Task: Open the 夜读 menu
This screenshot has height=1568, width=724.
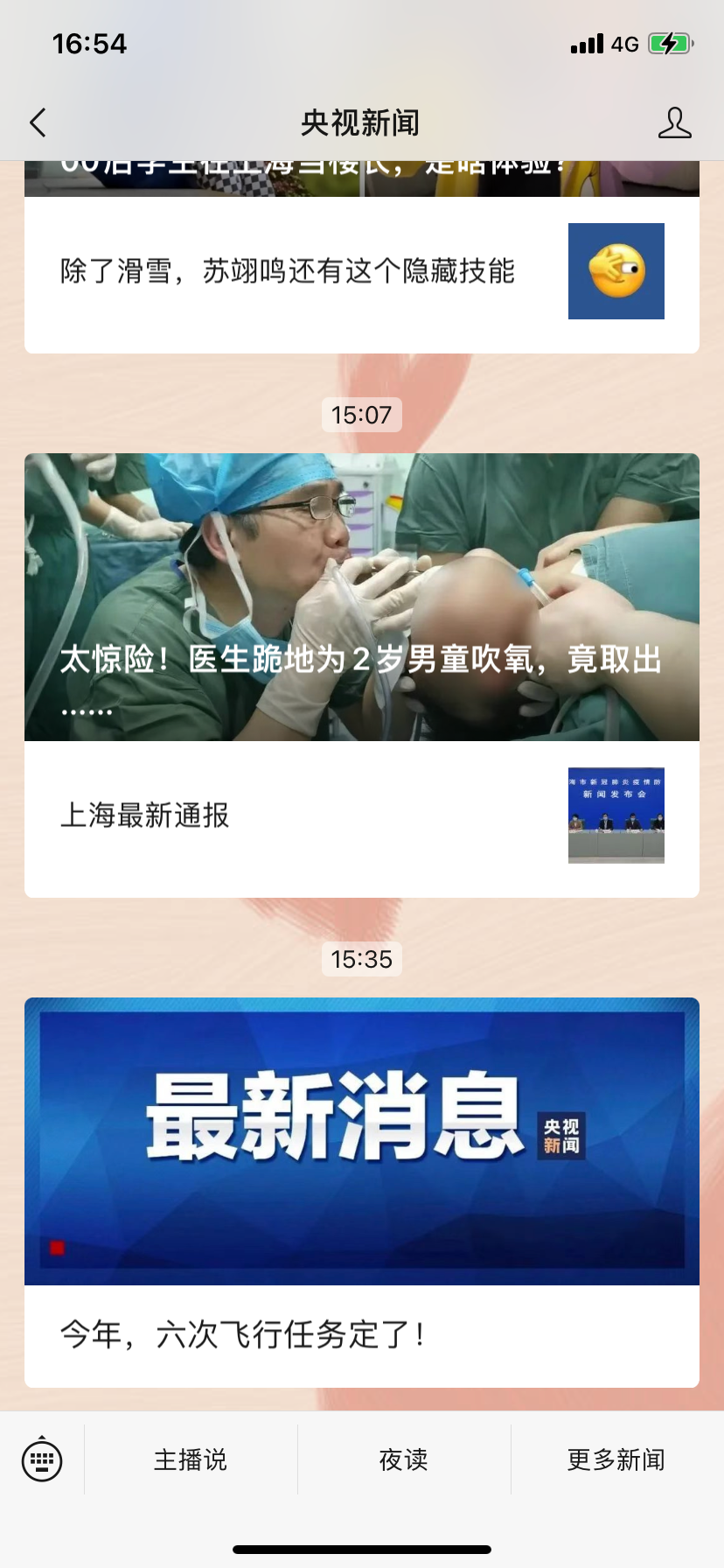Action: click(x=404, y=1459)
